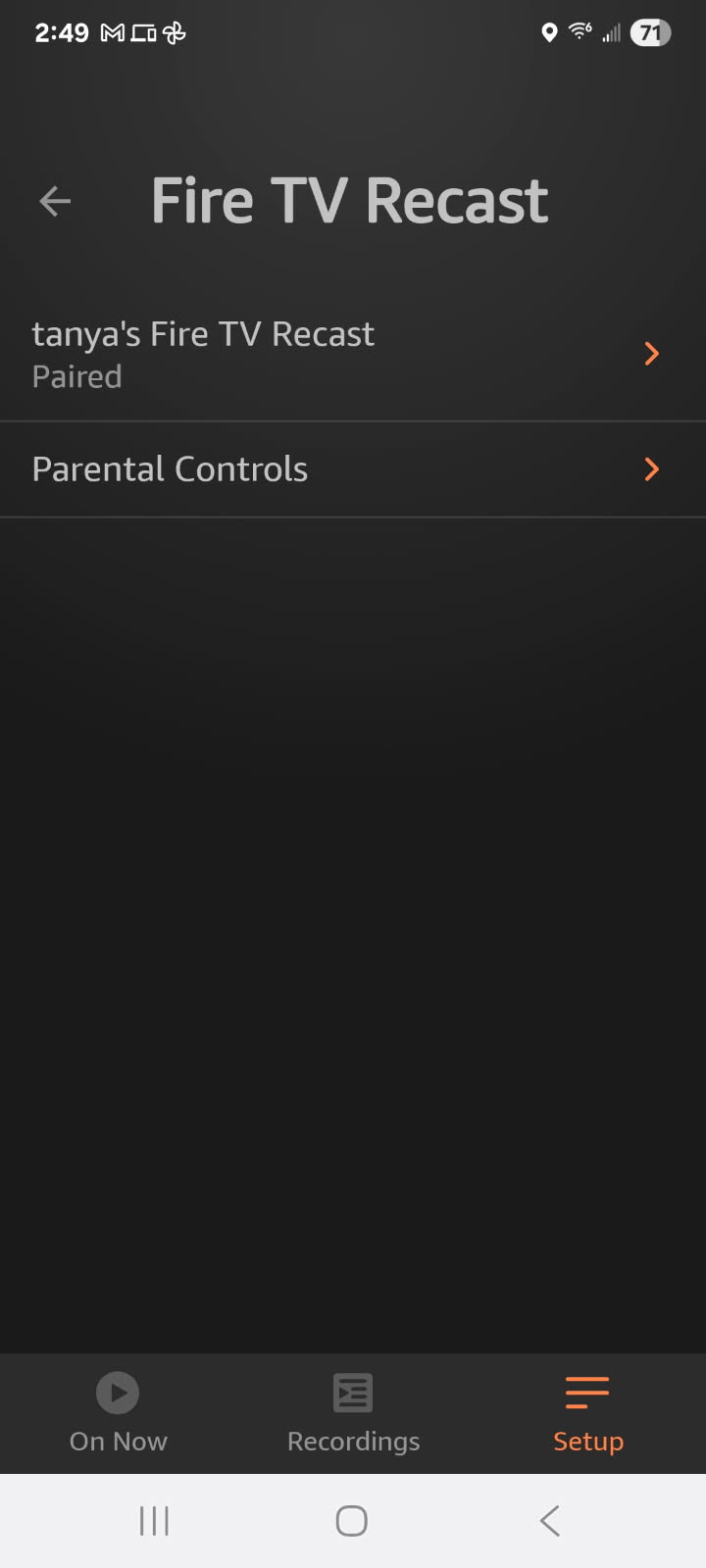Open recent apps from navigation bar
Image resolution: width=706 pixels, height=1568 pixels.
coord(154,1521)
